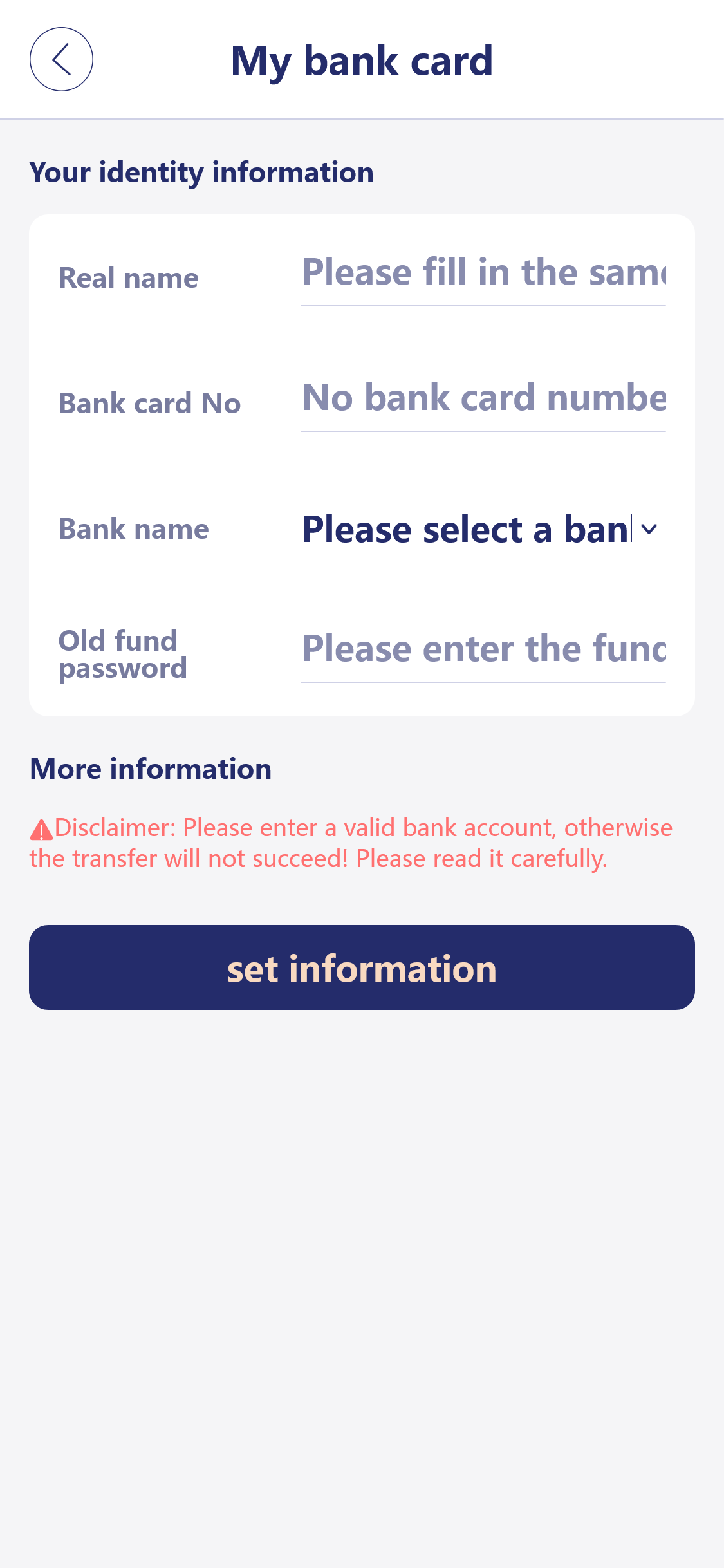Go back using the arrow icon
The width and height of the screenshot is (724, 1568).
(61, 59)
